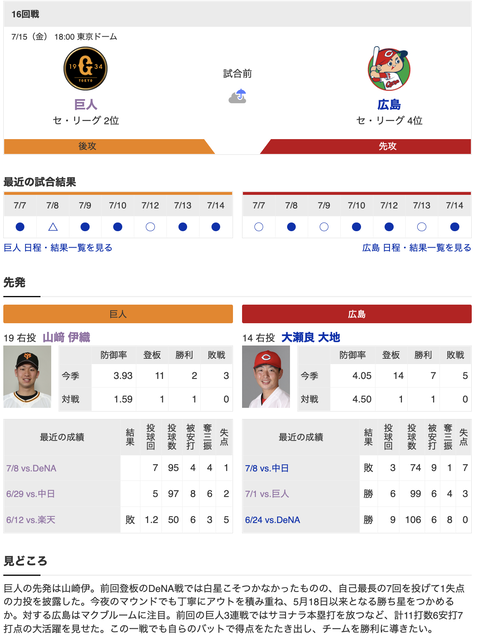Open the 6/29 vs.中日 game result
Image resolution: width=480 pixels, height=639 pixels.
[31, 494]
